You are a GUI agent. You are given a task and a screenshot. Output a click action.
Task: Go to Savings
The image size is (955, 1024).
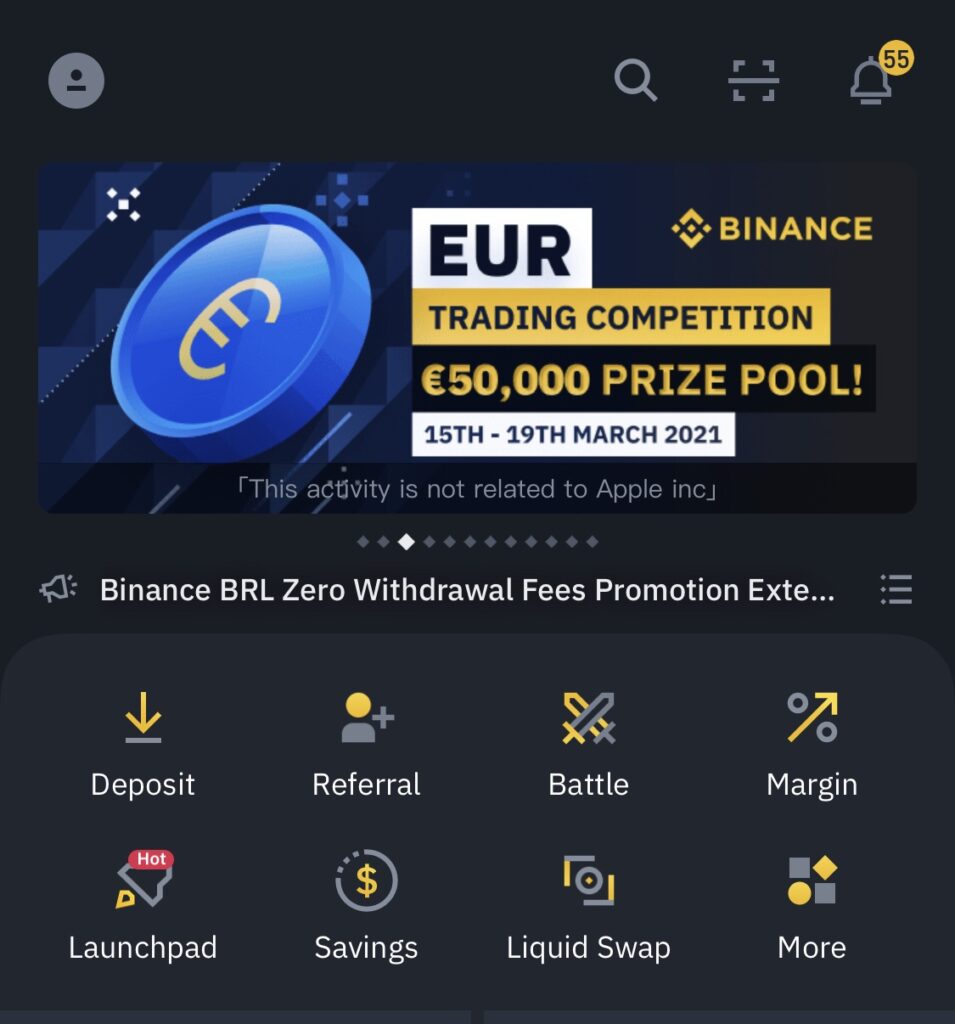click(x=366, y=908)
